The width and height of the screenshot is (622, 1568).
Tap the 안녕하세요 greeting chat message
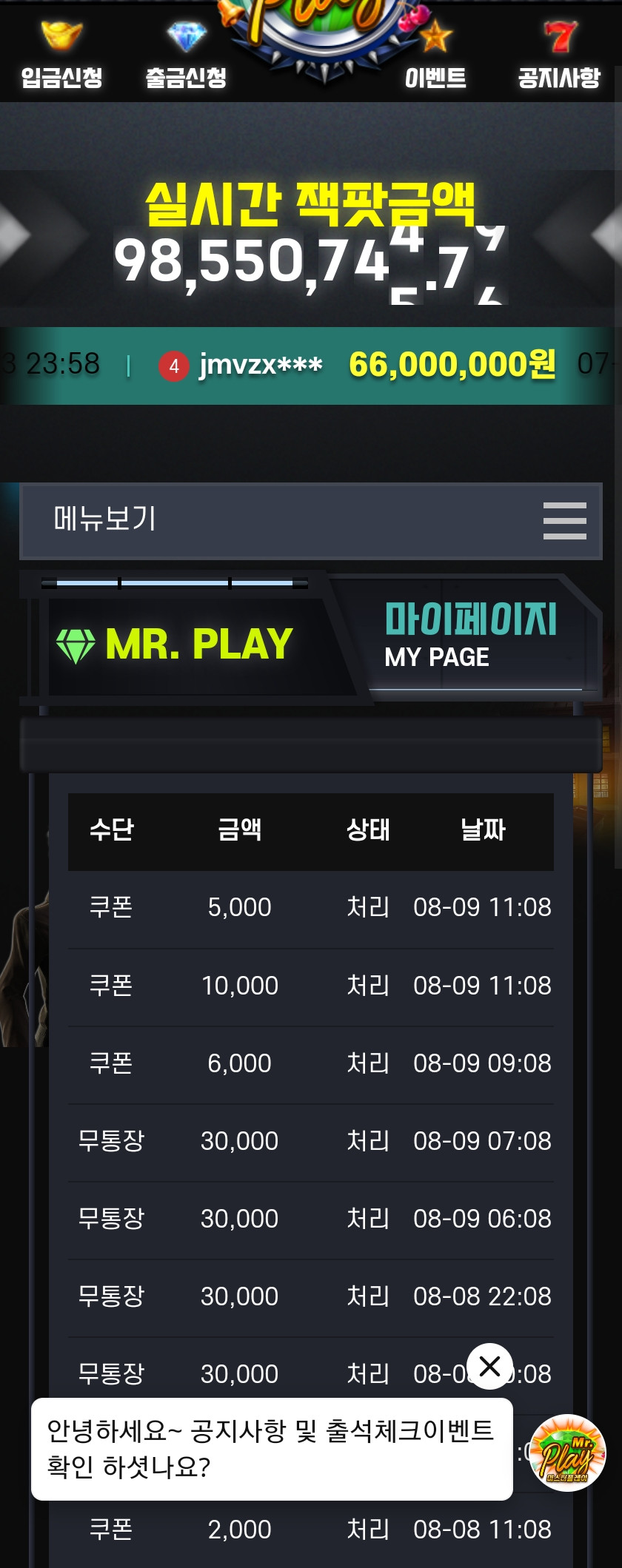(271, 1449)
